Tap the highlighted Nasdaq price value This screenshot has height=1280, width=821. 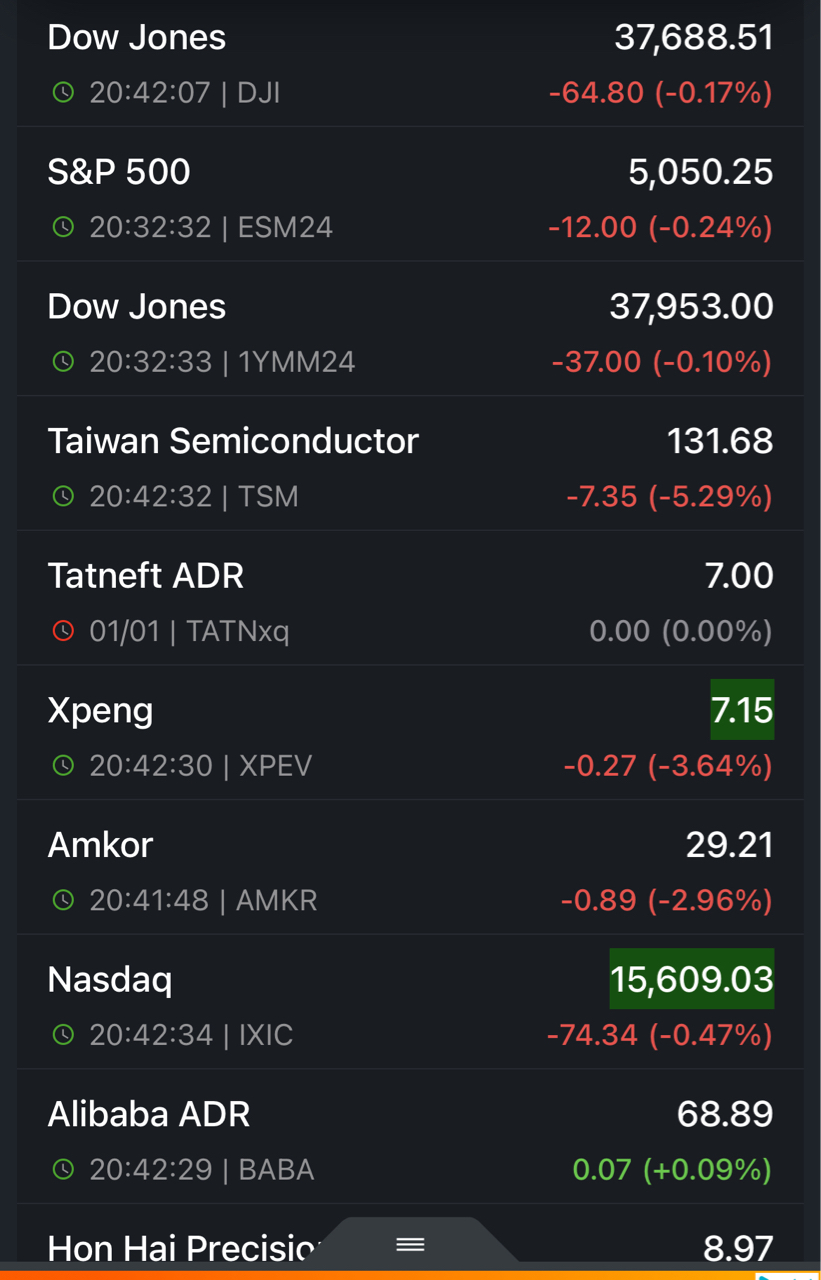pos(691,979)
